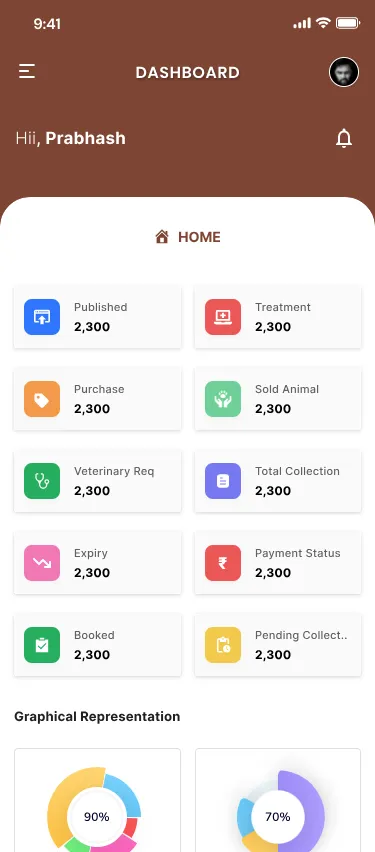Open the Published card
The height and width of the screenshot is (852, 375).
(x=97, y=317)
